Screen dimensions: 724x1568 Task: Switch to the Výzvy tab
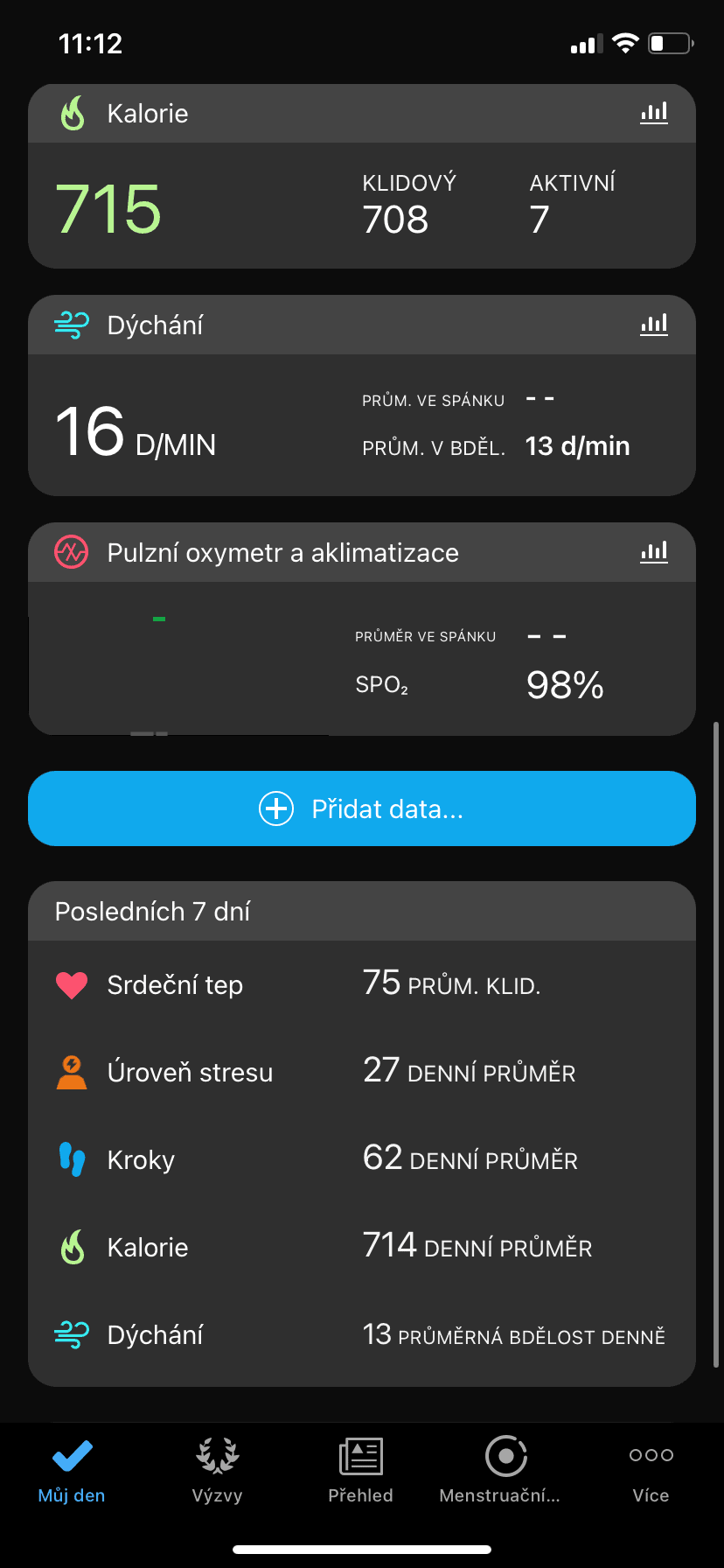pyautogui.click(x=217, y=1471)
